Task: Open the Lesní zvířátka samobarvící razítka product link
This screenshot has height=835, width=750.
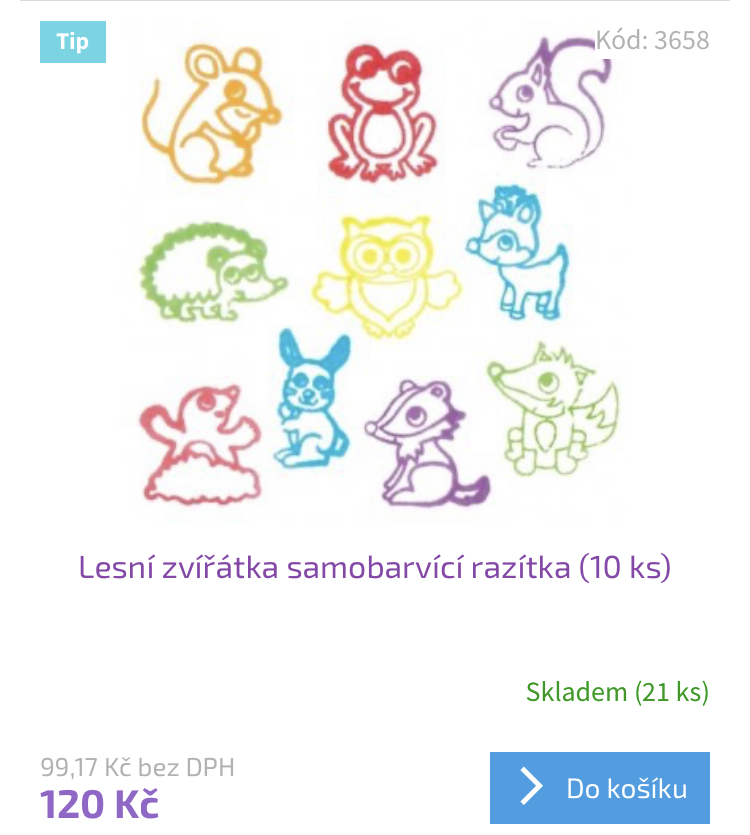Action: [374, 568]
